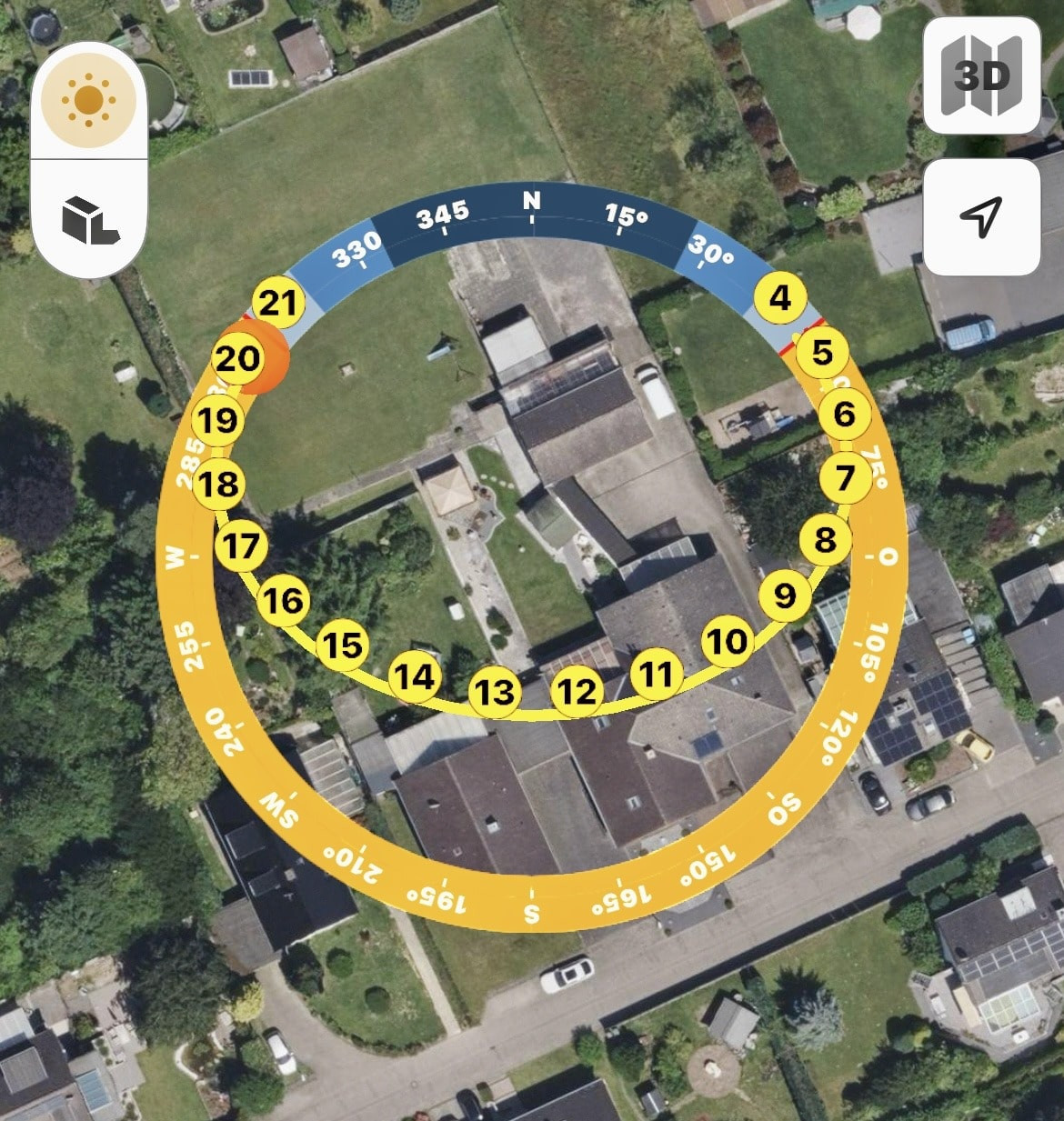Jump to the 8 o'clock sun position
1064x1121 pixels.
[825, 540]
